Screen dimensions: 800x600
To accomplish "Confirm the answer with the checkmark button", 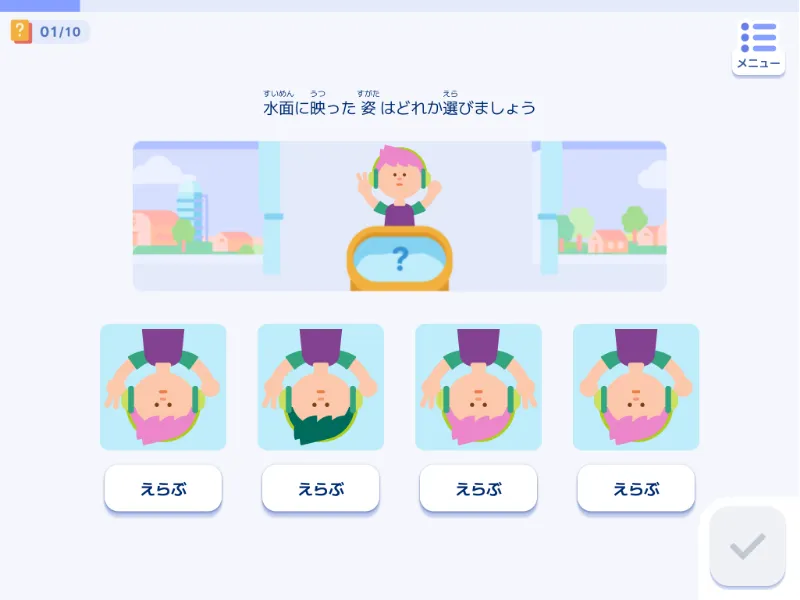I will 747,546.
